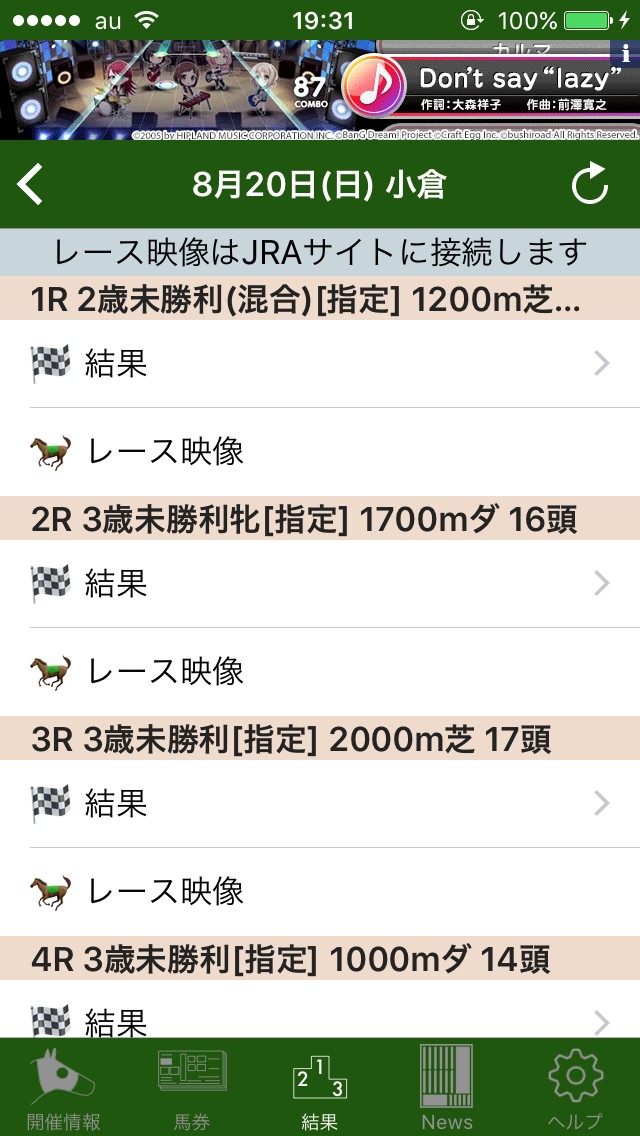This screenshot has width=640, height=1136.
Task: Watch レース映像 for race 3R
Action: [320, 892]
